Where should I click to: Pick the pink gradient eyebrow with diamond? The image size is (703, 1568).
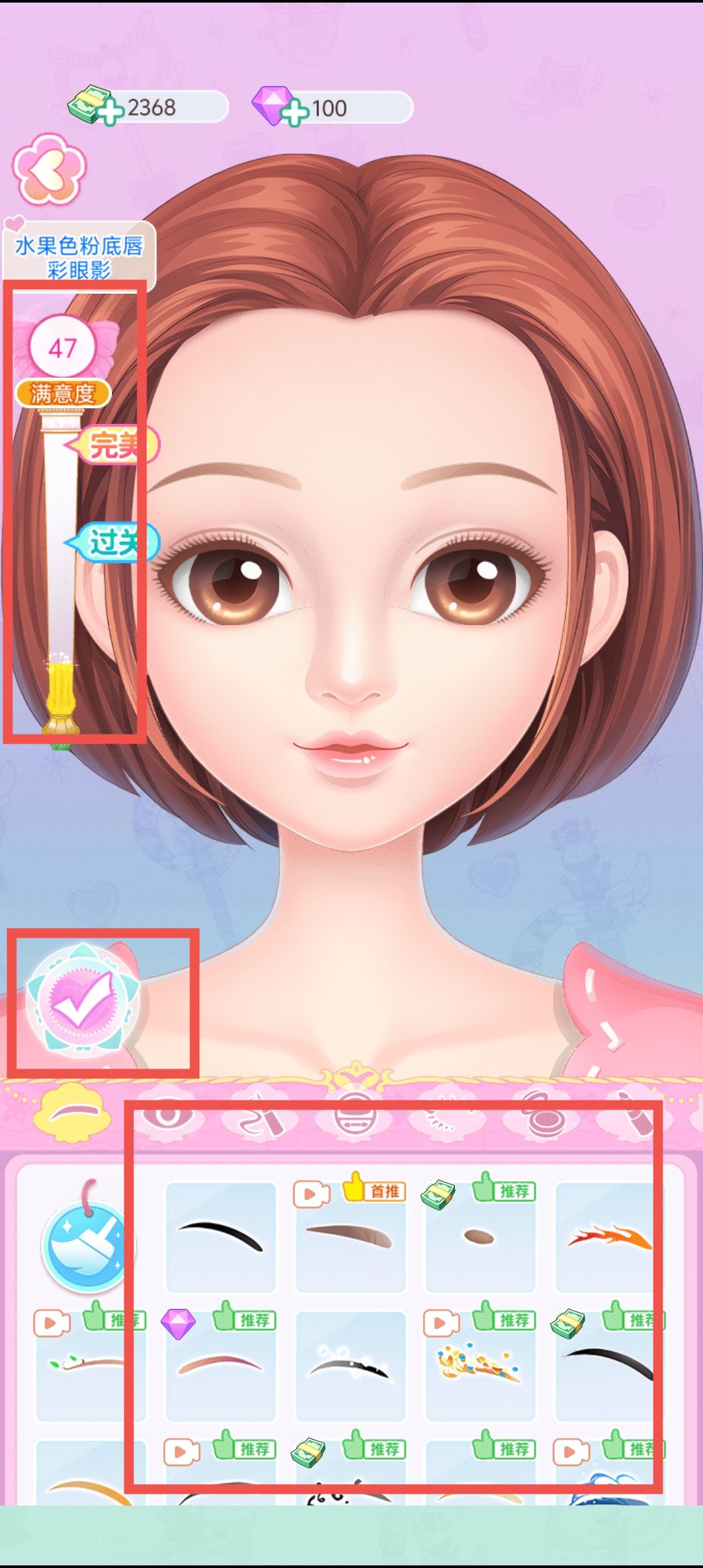point(221,1366)
